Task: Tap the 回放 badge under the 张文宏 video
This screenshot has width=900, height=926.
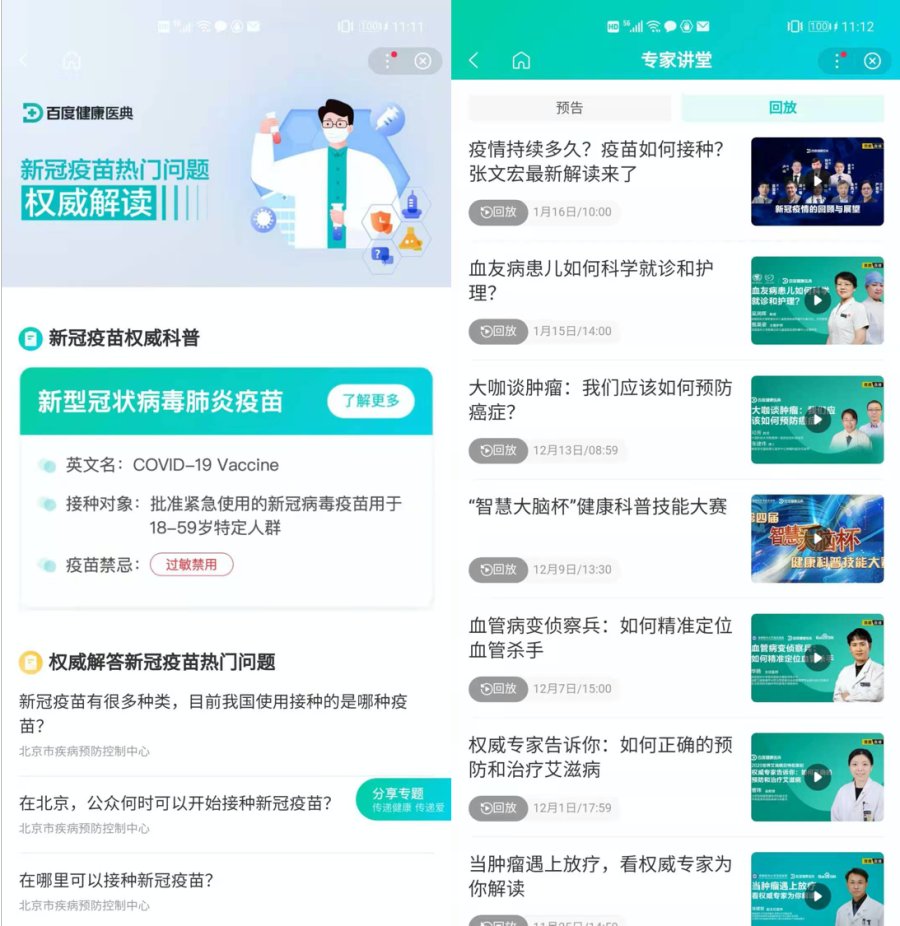Action: click(x=496, y=212)
